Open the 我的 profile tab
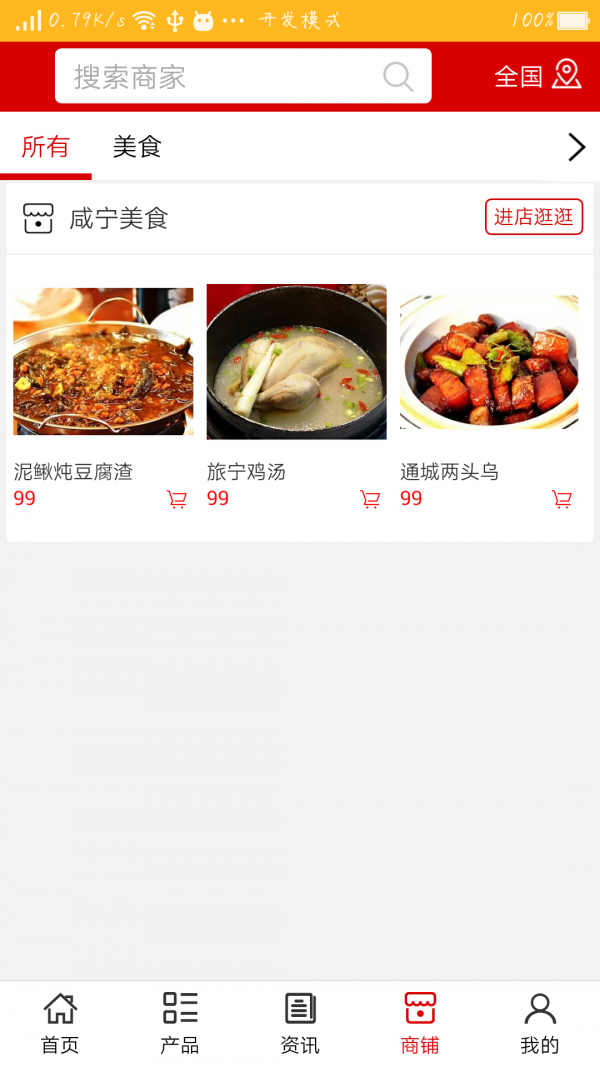The image size is (600, 1067). tap(540, 1023)
